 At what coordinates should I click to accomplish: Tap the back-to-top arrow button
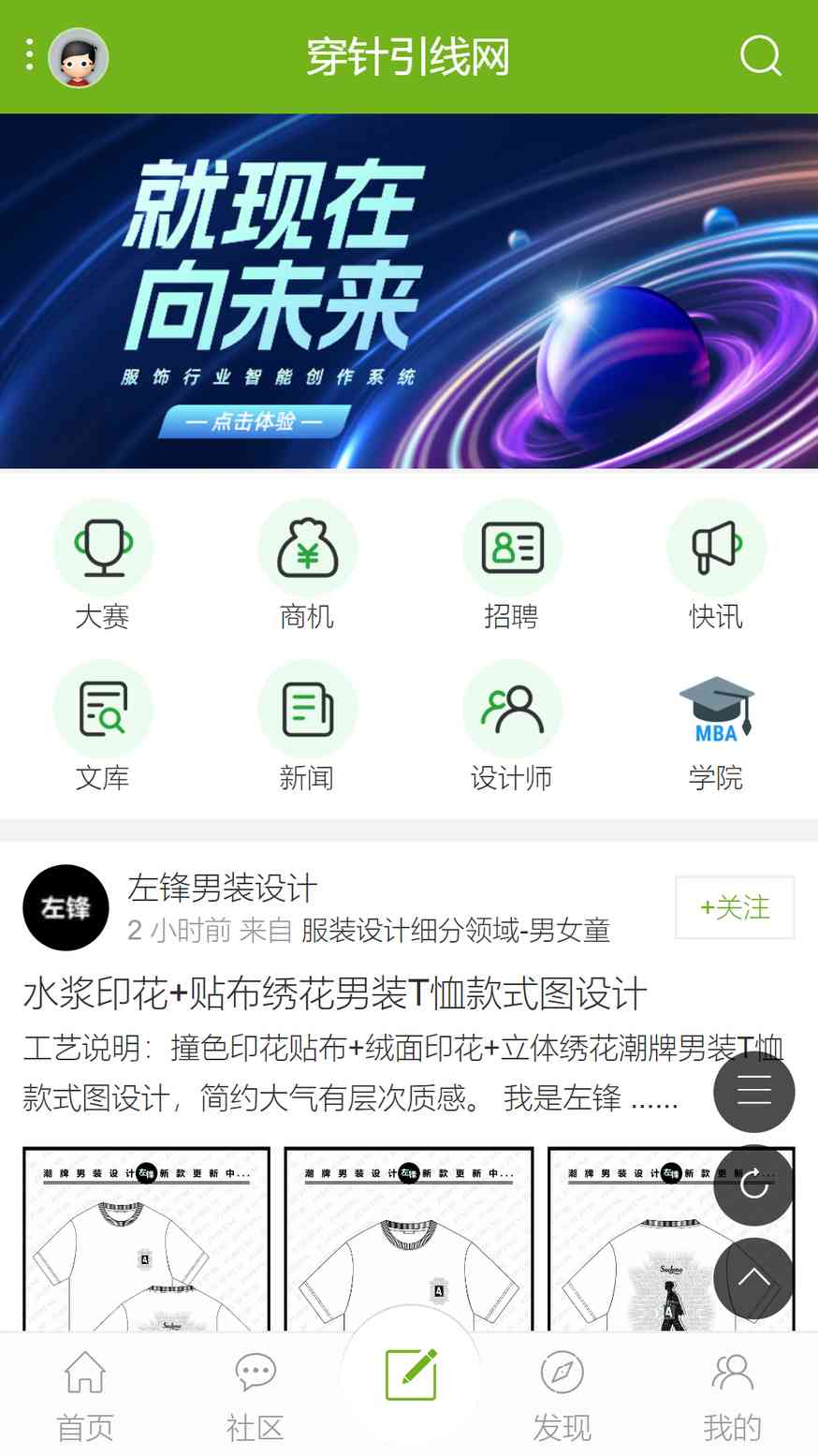click(754, 1278)
